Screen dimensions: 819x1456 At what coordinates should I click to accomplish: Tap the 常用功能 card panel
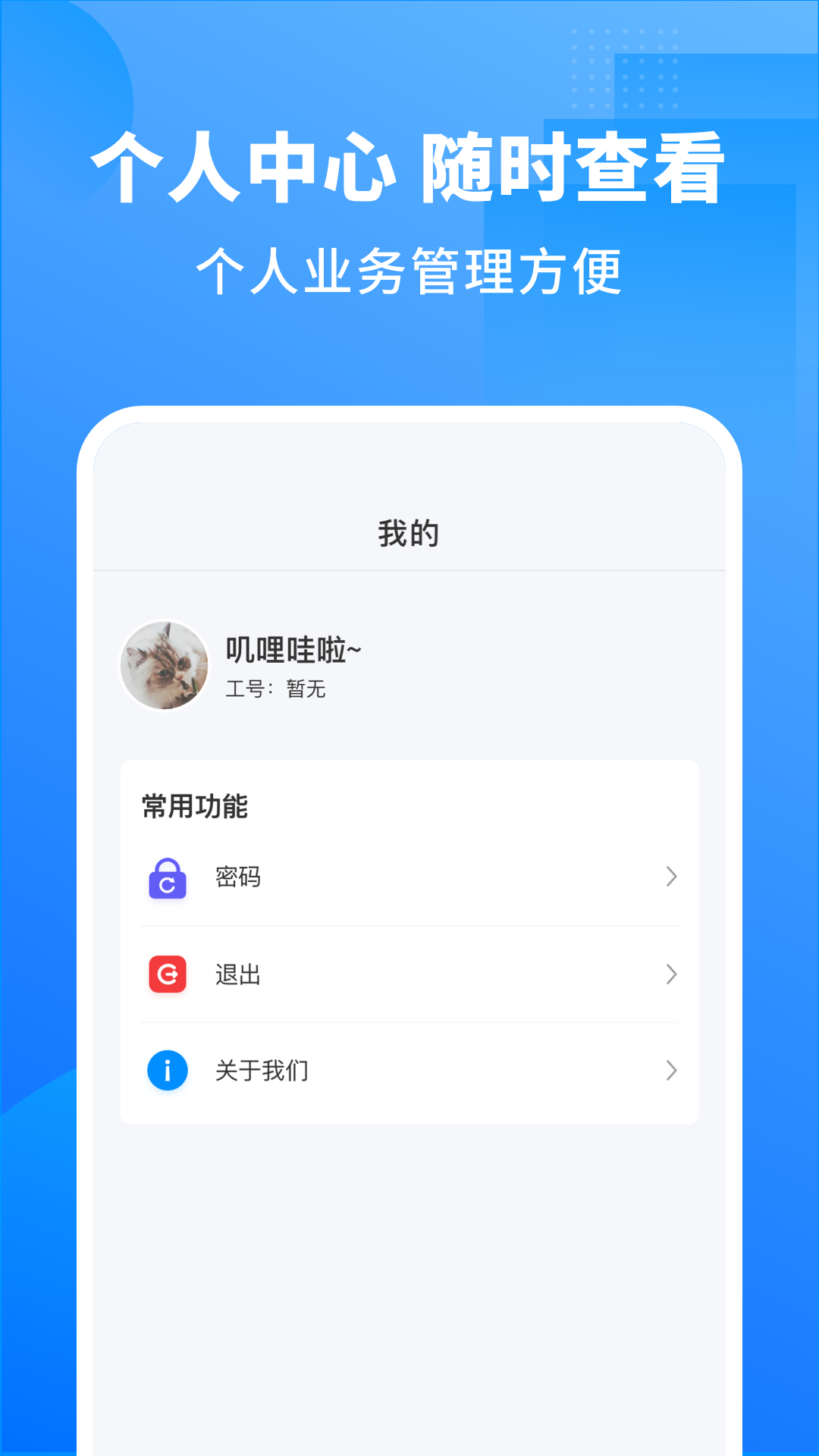pos(409,940)
